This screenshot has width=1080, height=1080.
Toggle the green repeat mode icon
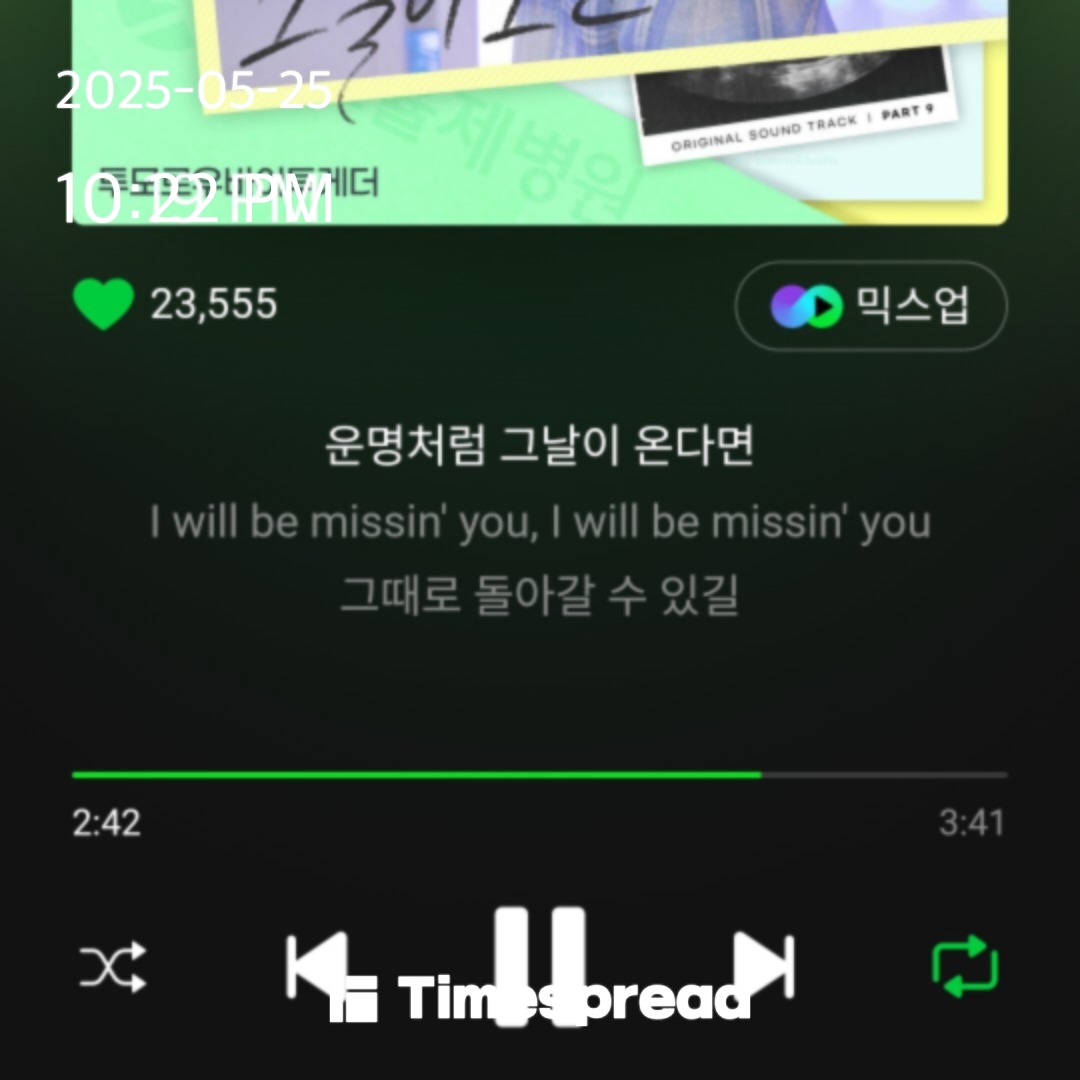point(965,966)
